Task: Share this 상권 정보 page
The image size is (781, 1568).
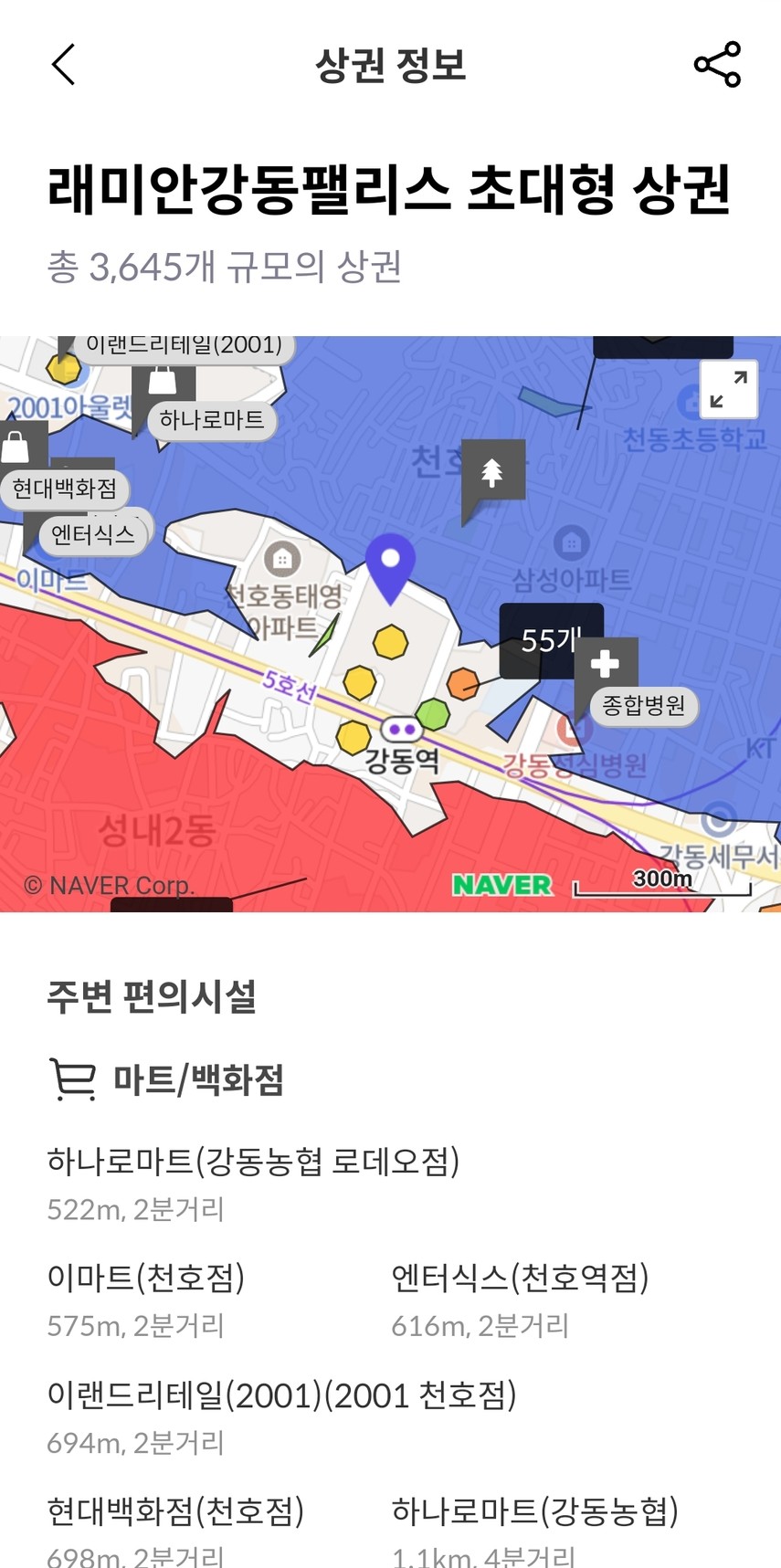Action: point(717,65)
